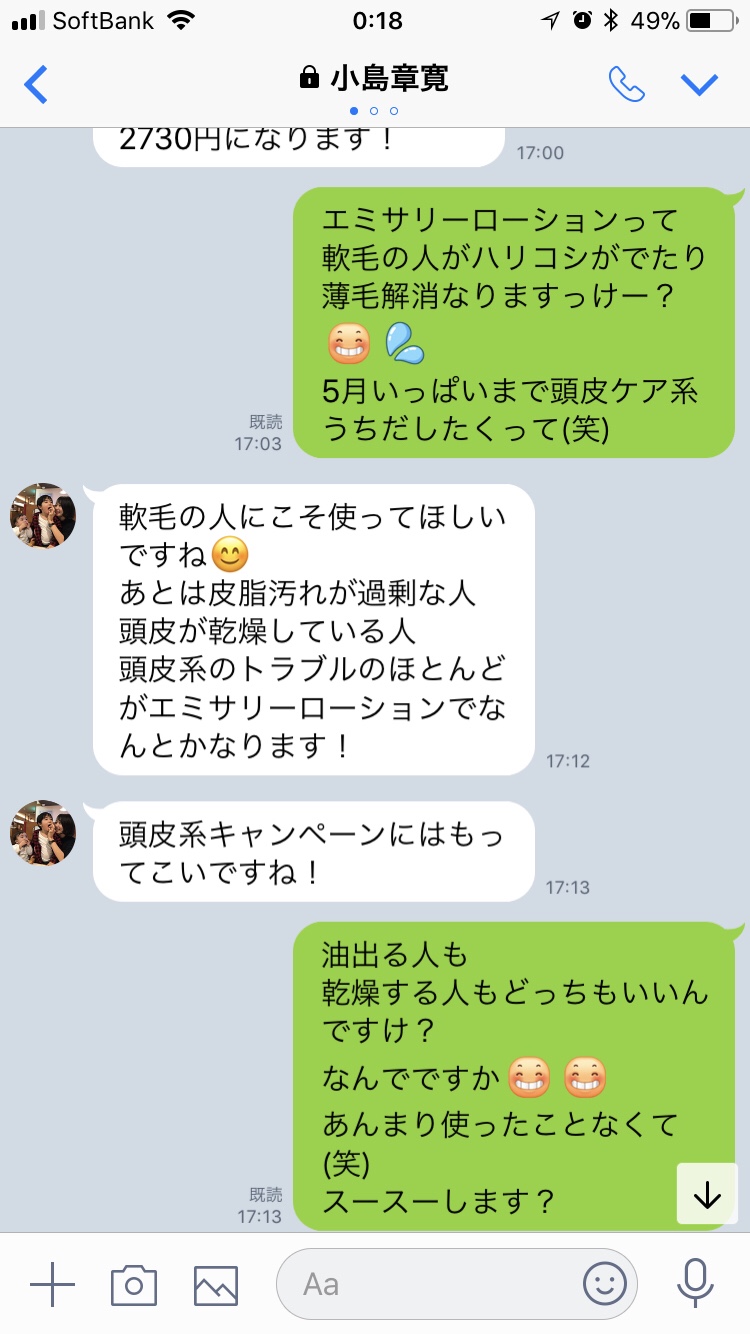Open the camera to take a photo

tap(134, 1283)
